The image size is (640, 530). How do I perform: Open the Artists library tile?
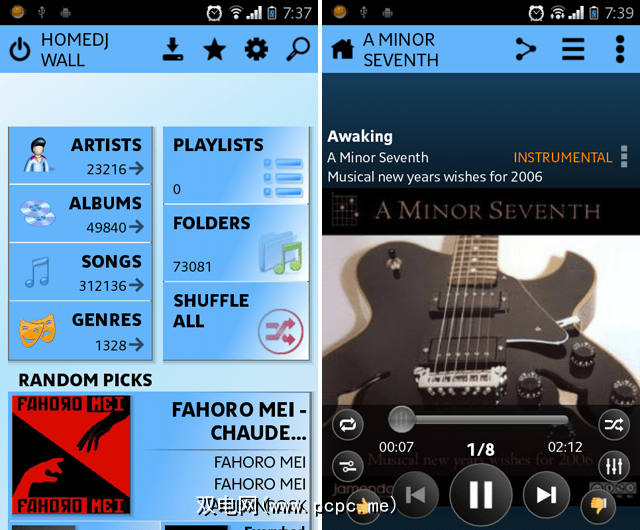(80, 156)
